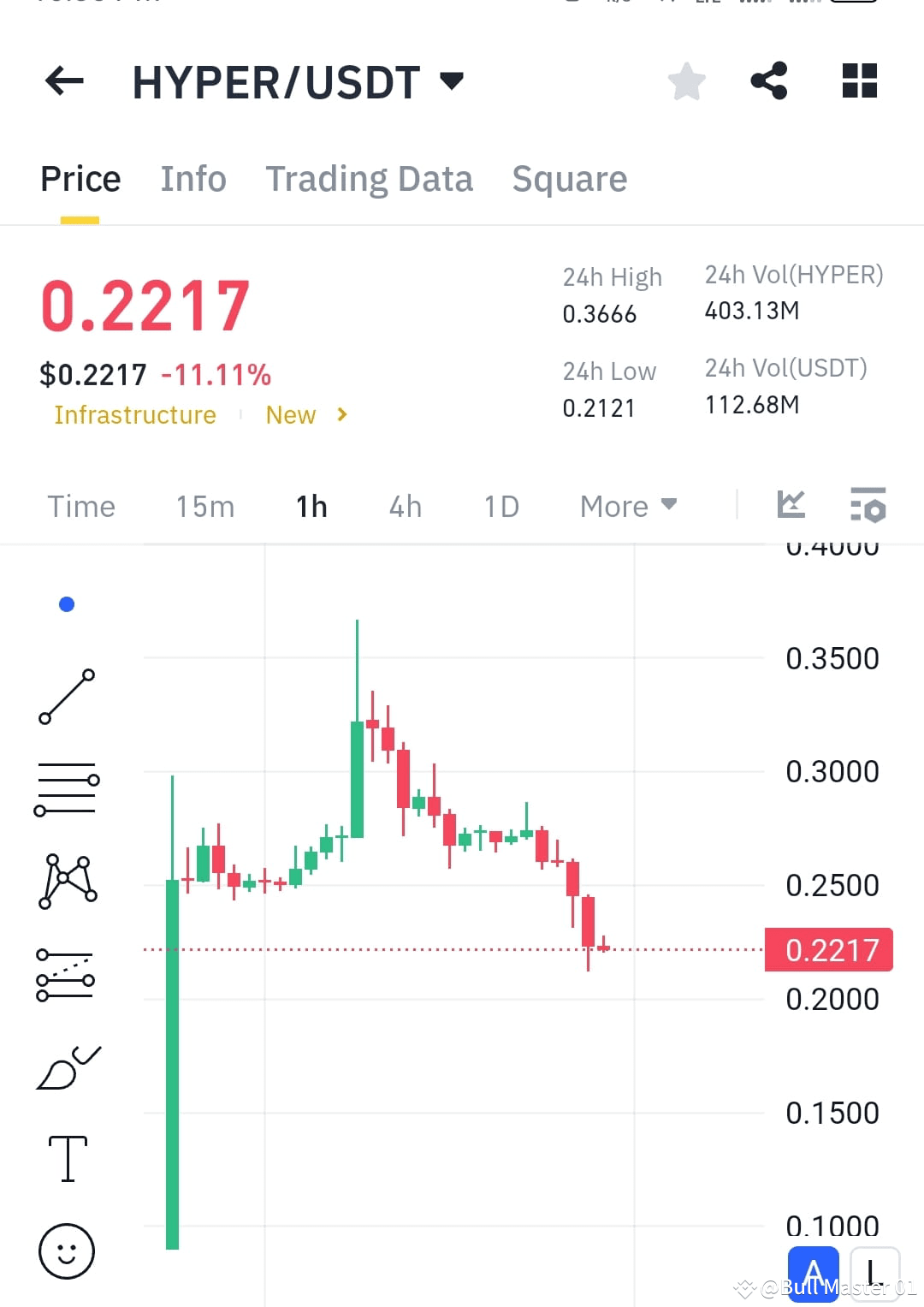Open the horizontal lines drawing tool

point(67,789)
